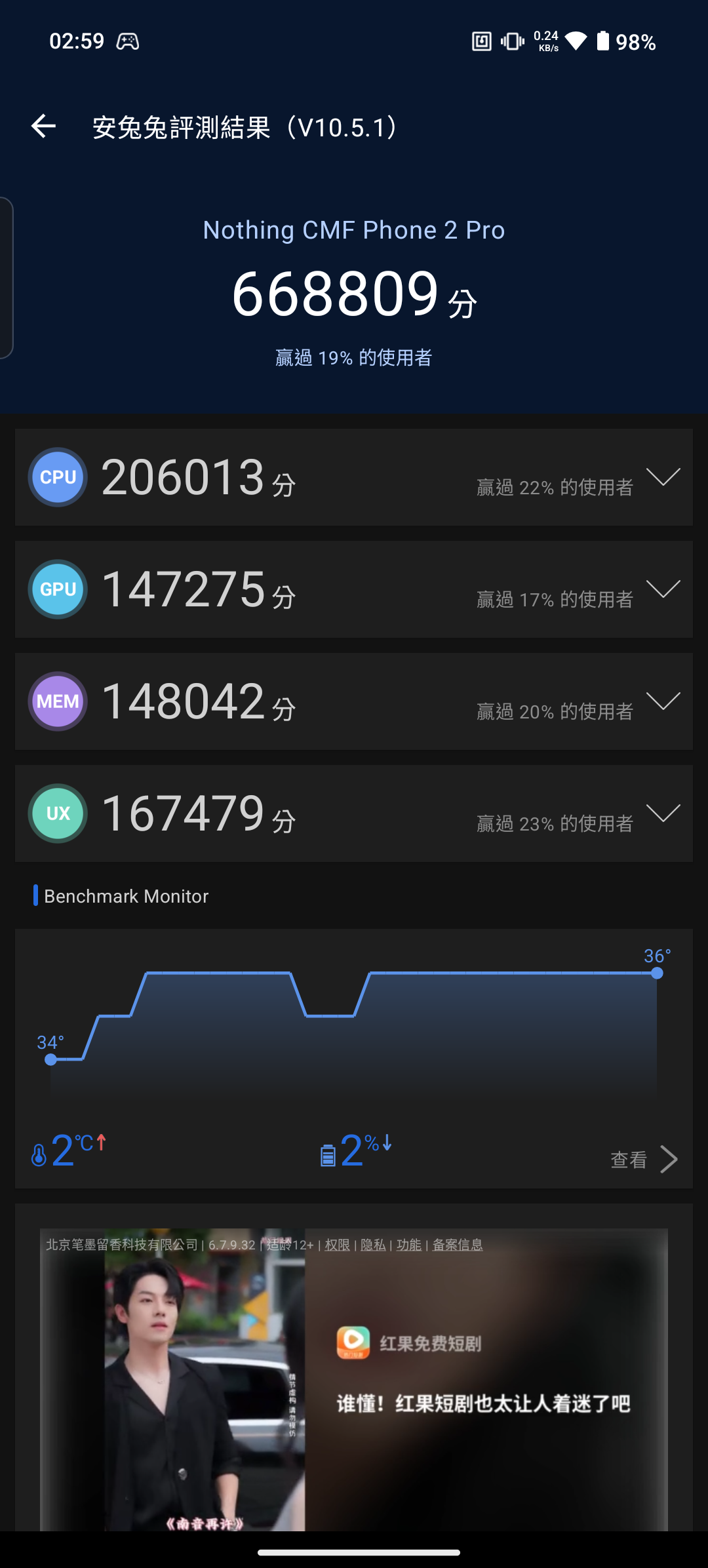
Task: Expand the CPU score details
Action: click(x=663, y=477)
